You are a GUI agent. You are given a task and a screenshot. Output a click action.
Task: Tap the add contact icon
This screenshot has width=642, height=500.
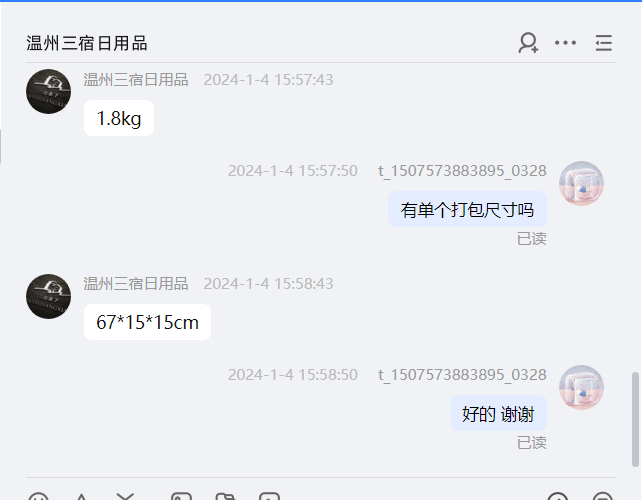click(528, 43)
